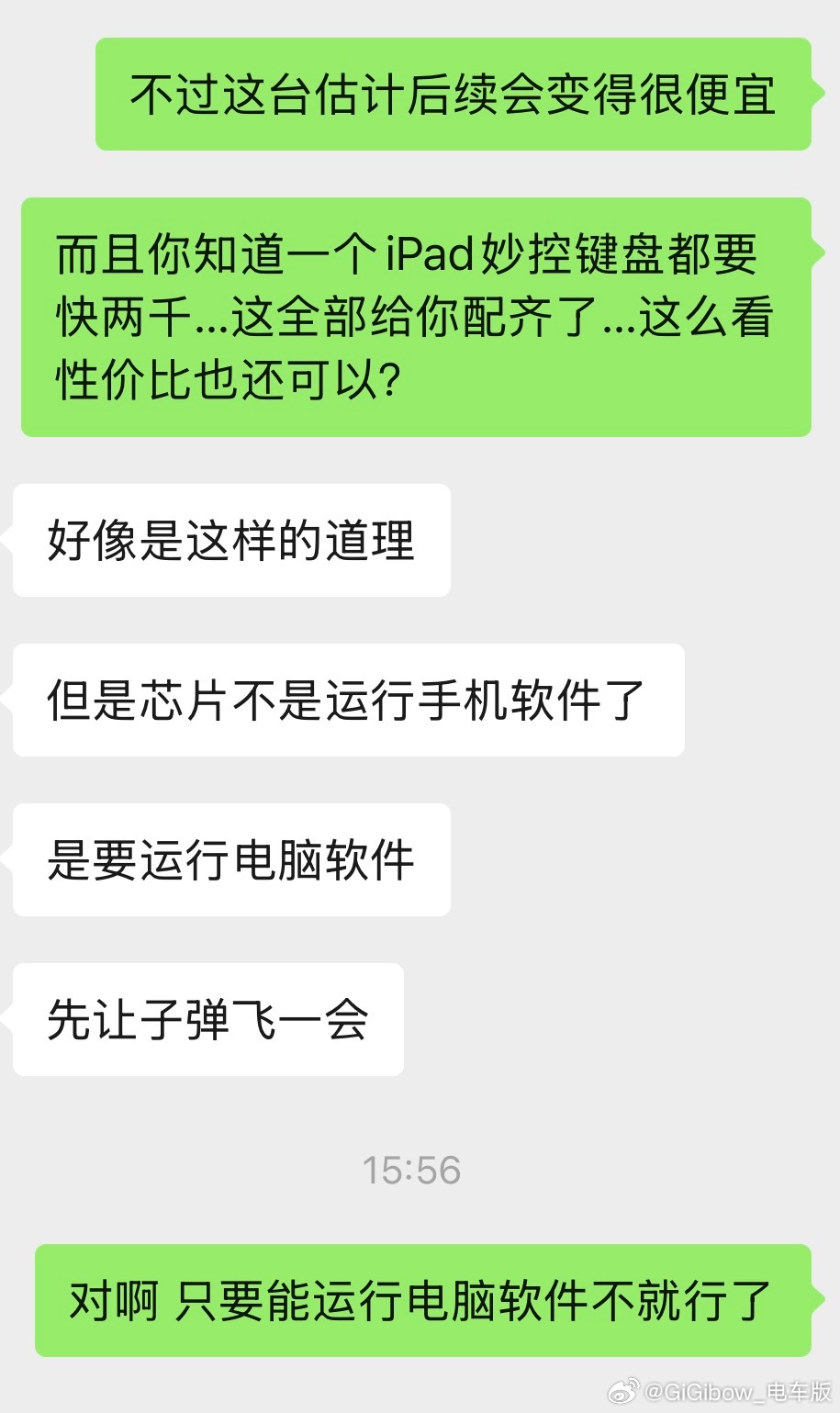Select the bubble '但是芯片不是运行手机软件了'
The height and width of the screenshot is (1413, 840).
click(347, 701)
